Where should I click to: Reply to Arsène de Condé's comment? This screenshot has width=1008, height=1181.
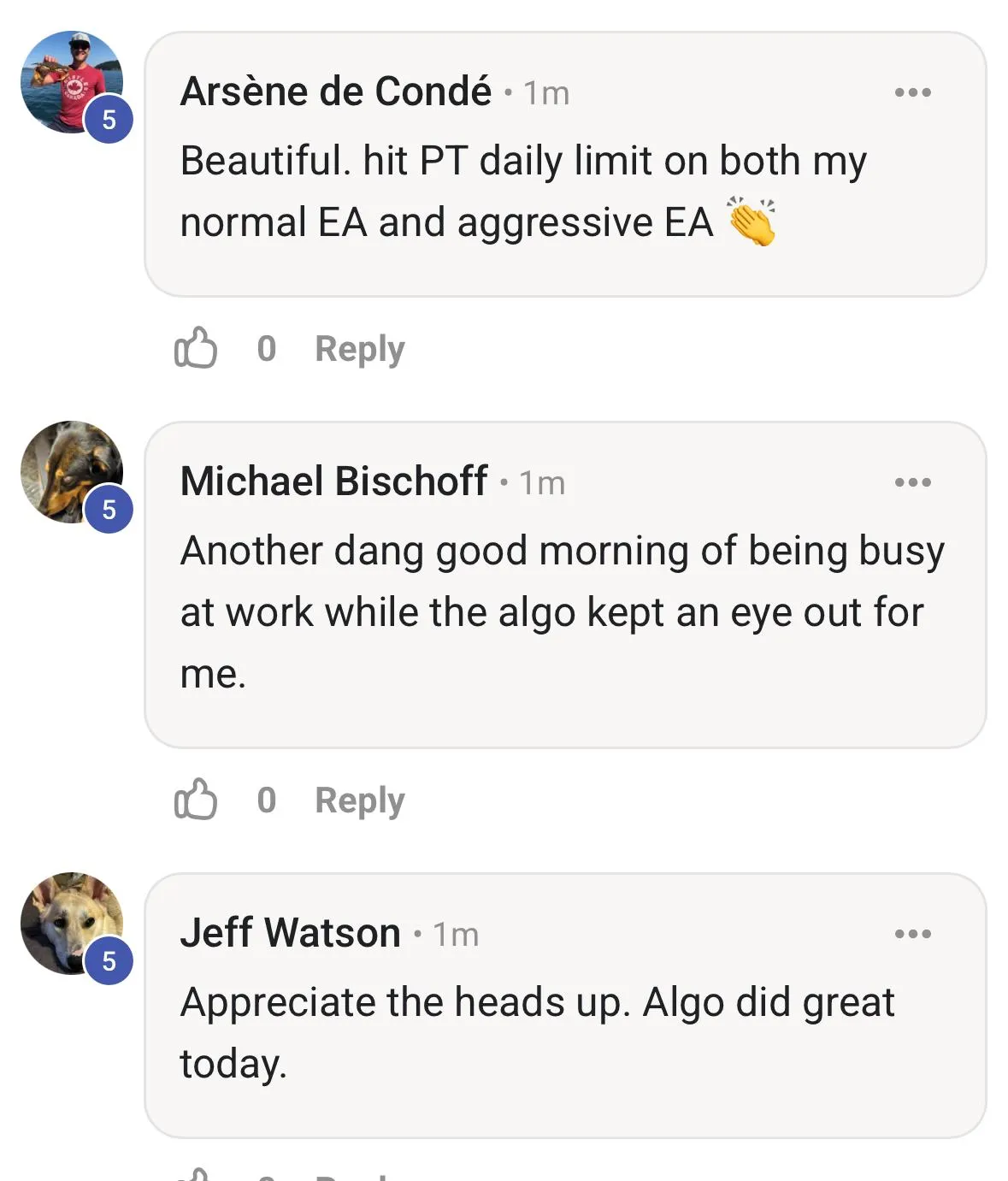359,349
